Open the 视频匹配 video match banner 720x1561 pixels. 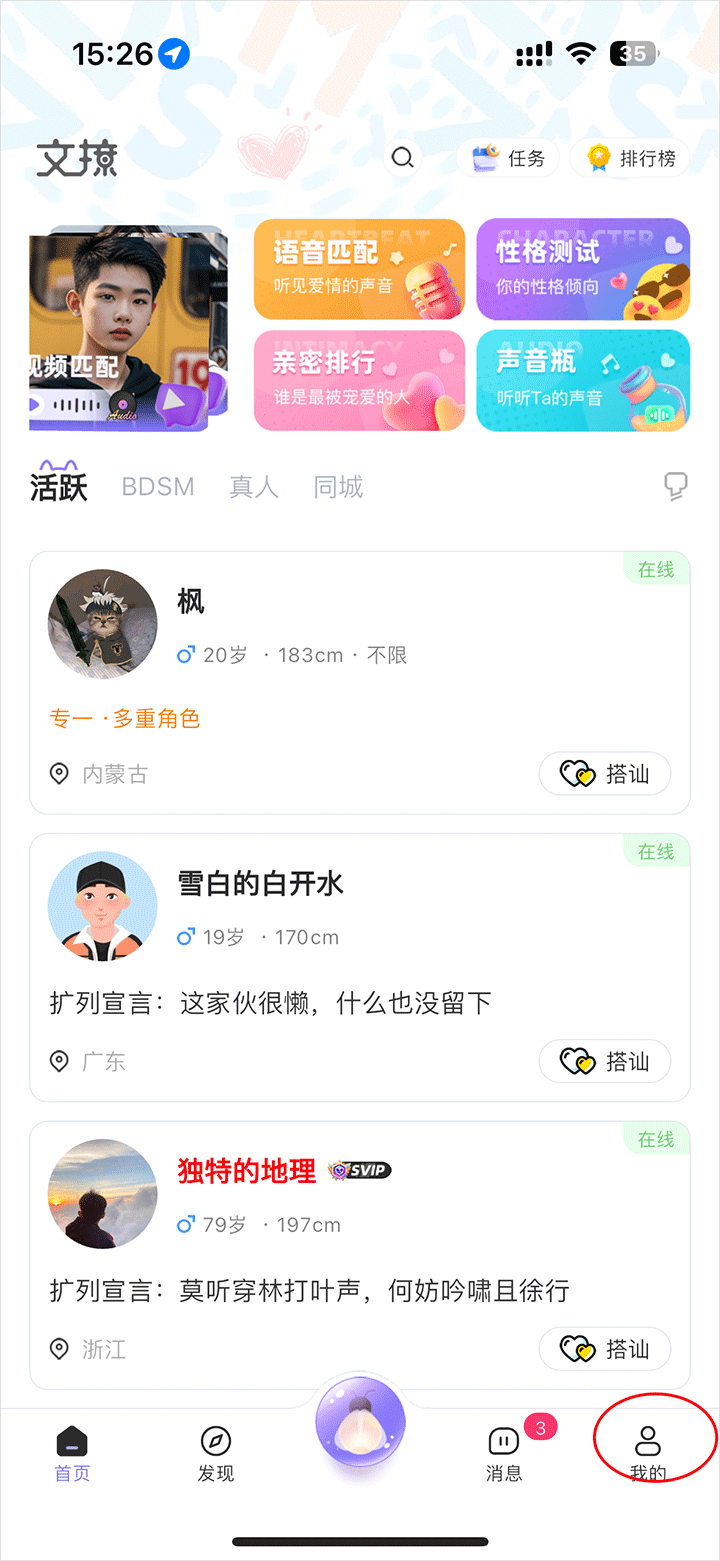click(x=128, y=329)
